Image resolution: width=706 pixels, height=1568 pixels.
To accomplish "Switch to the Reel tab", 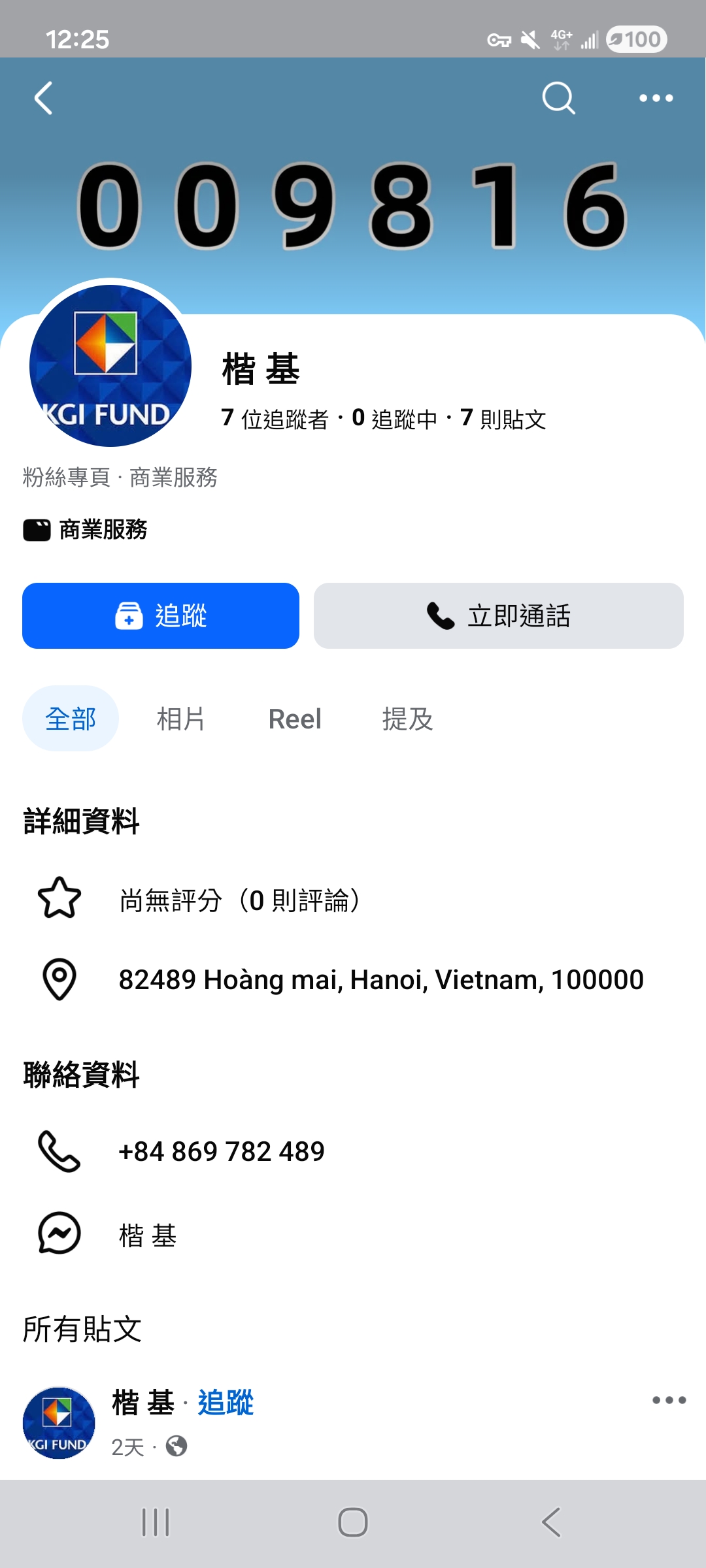I will click(295, 719).
